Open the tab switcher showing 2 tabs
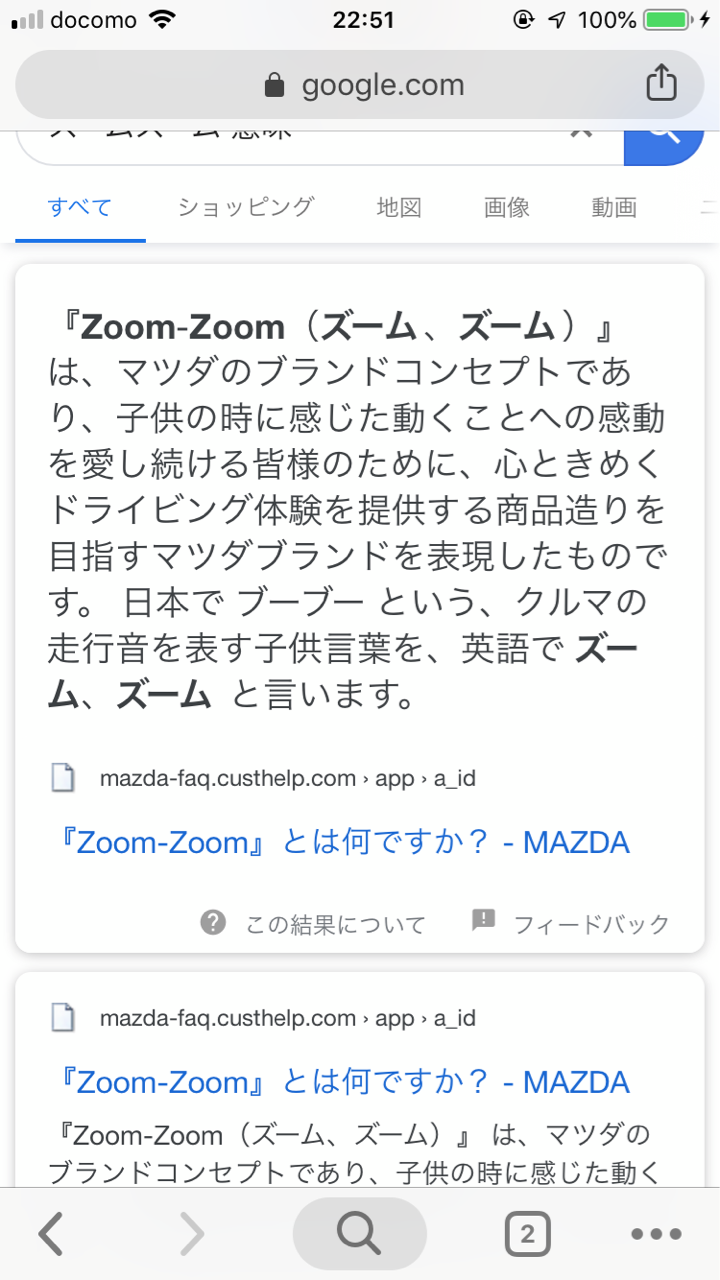This screenshot has width=720, height=1280. 527,1235
